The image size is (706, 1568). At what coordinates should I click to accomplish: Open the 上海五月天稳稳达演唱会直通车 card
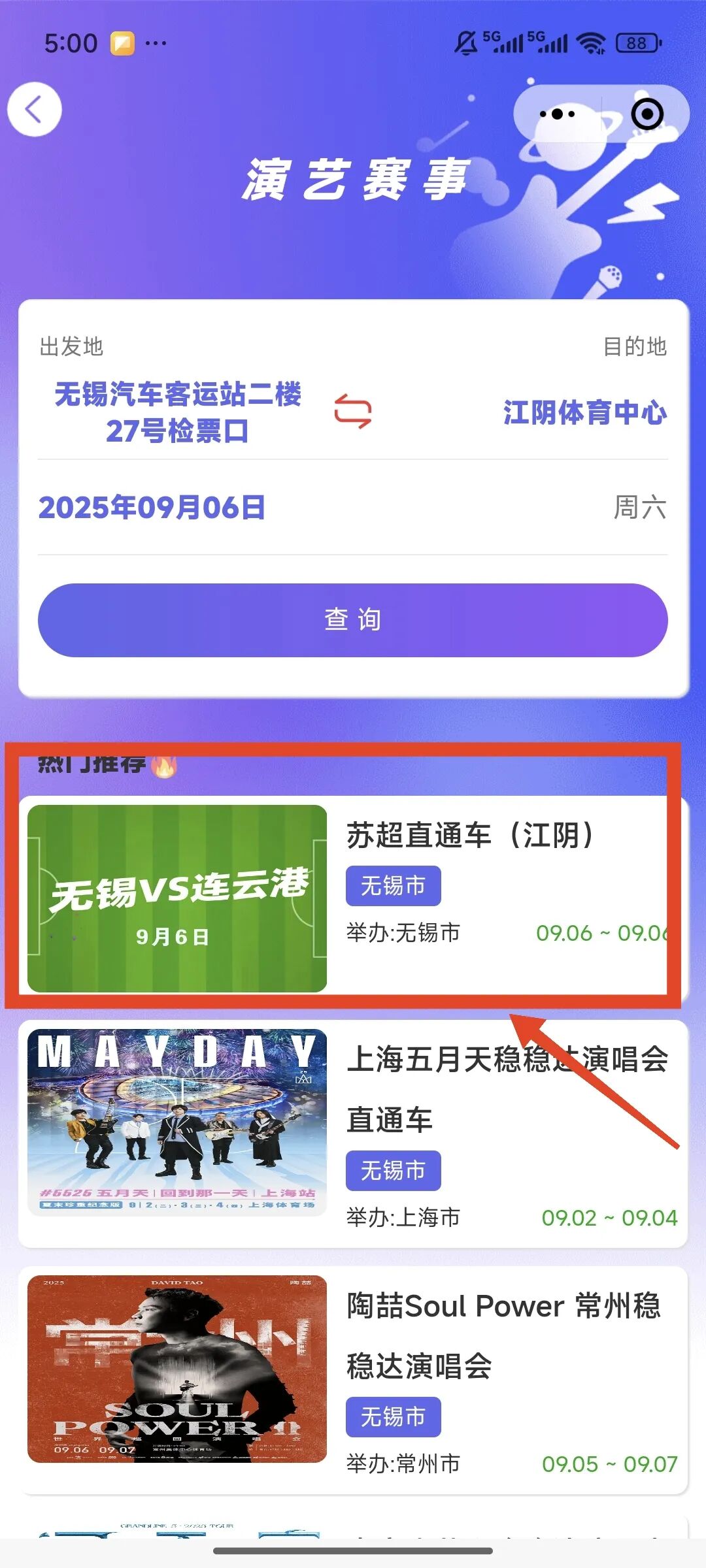tap(353, 1134)
